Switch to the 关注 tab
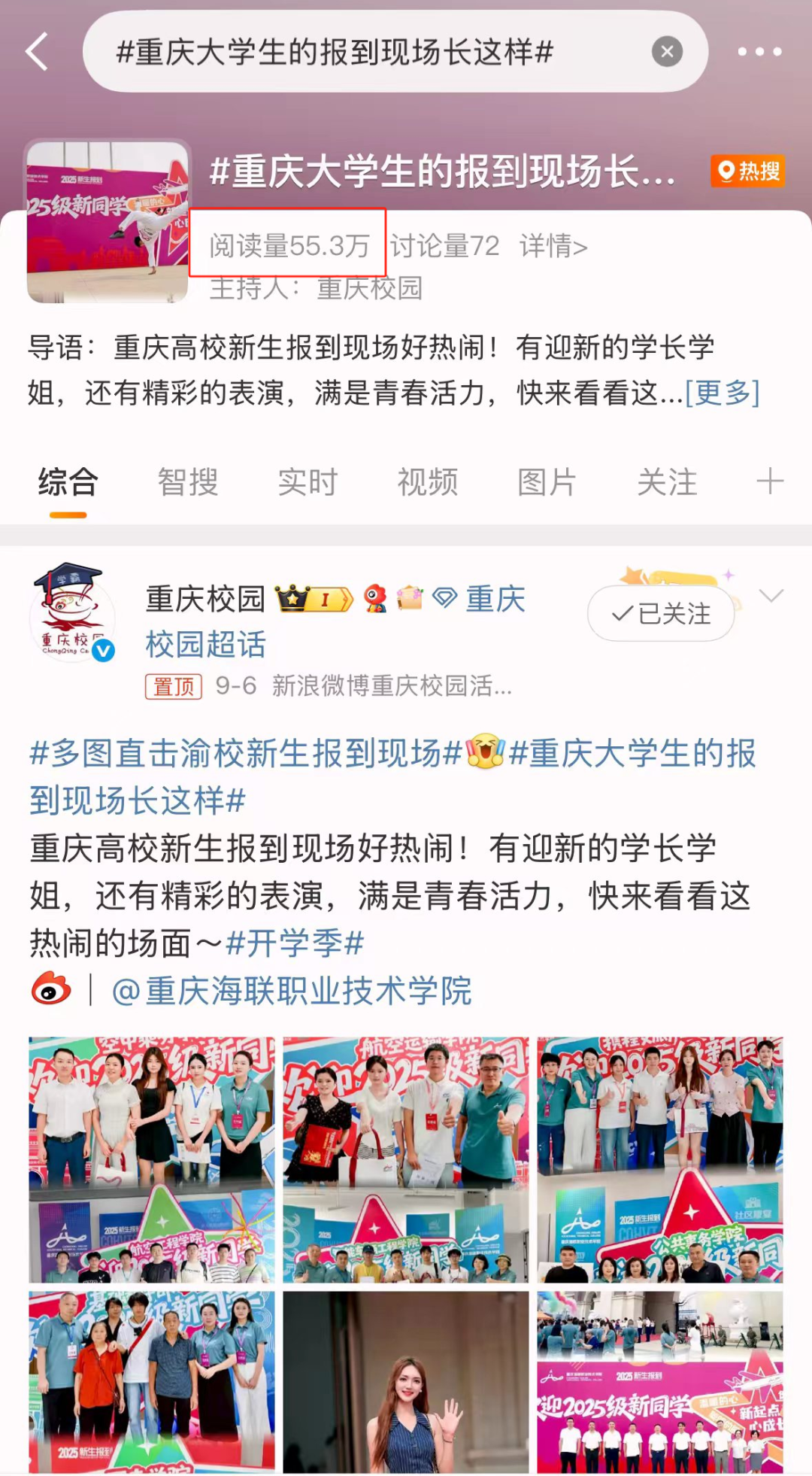 coord(667,482)
